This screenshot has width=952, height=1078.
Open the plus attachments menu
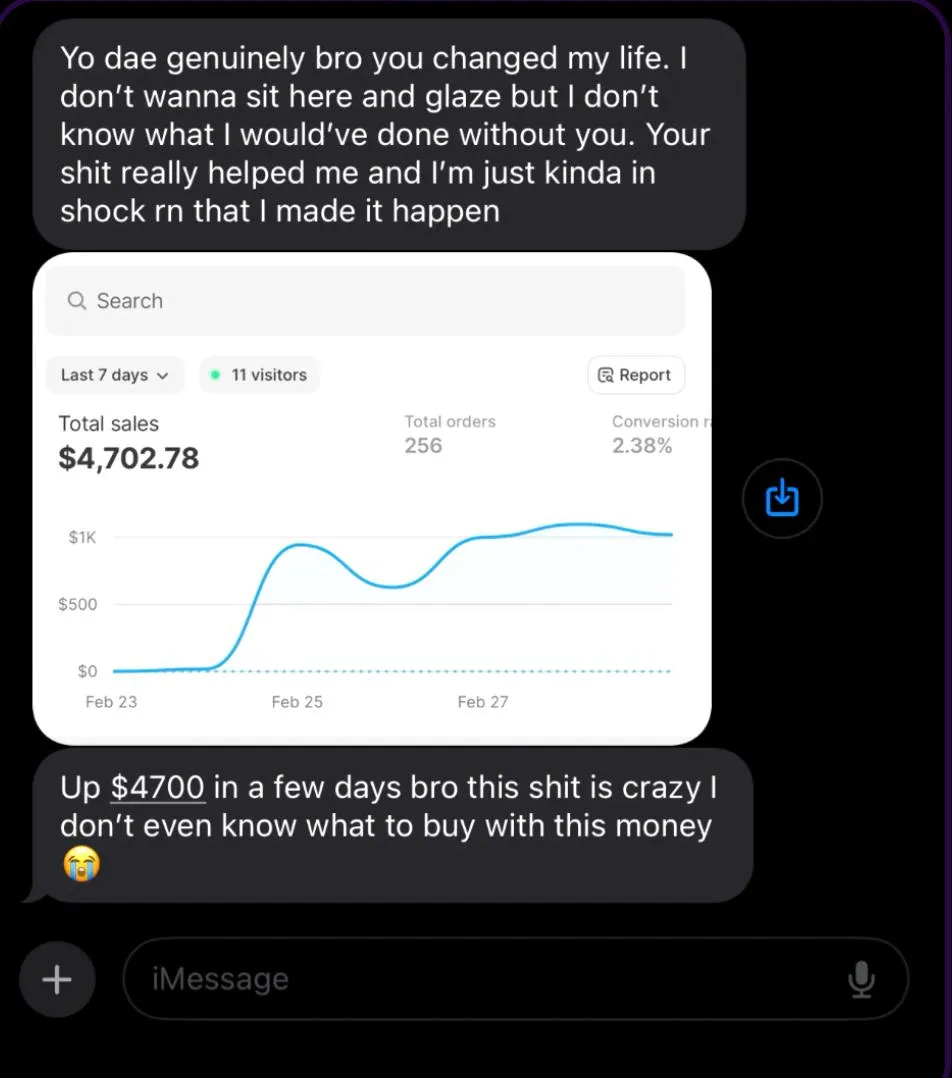[57, 979]
